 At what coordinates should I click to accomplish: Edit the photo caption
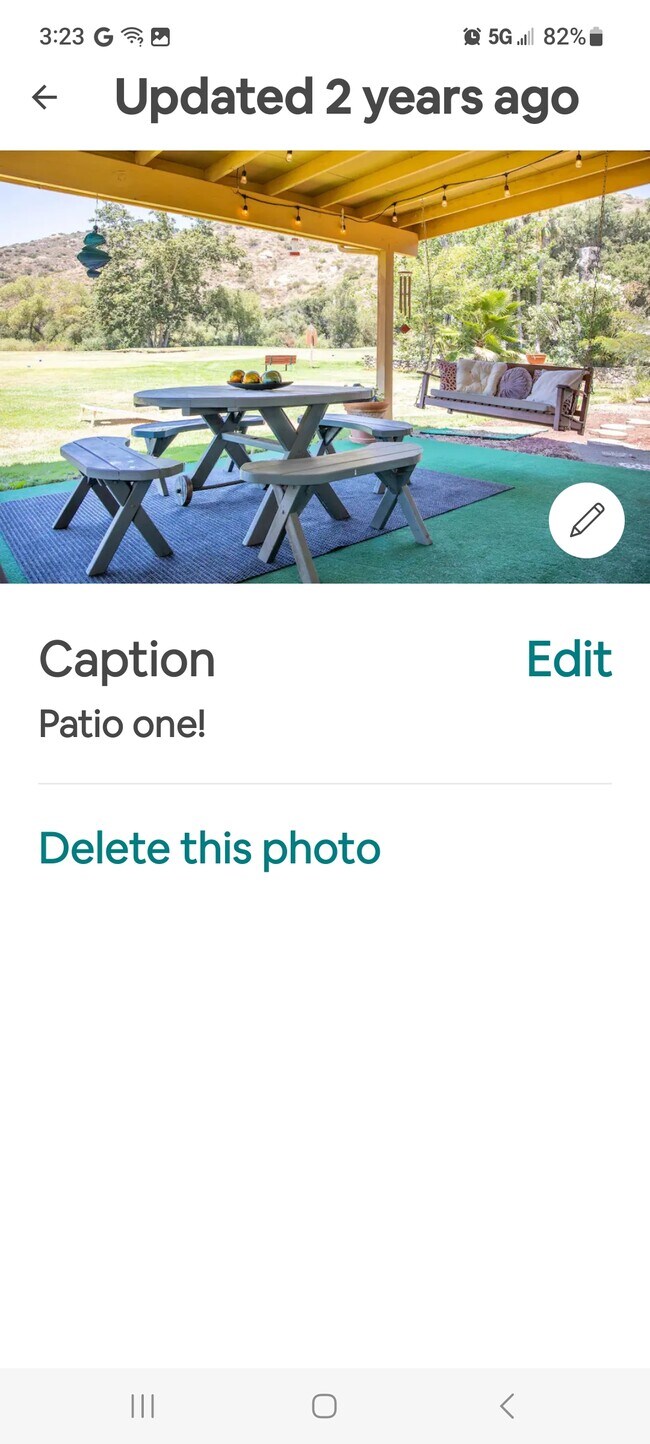(x=568, y=660)
